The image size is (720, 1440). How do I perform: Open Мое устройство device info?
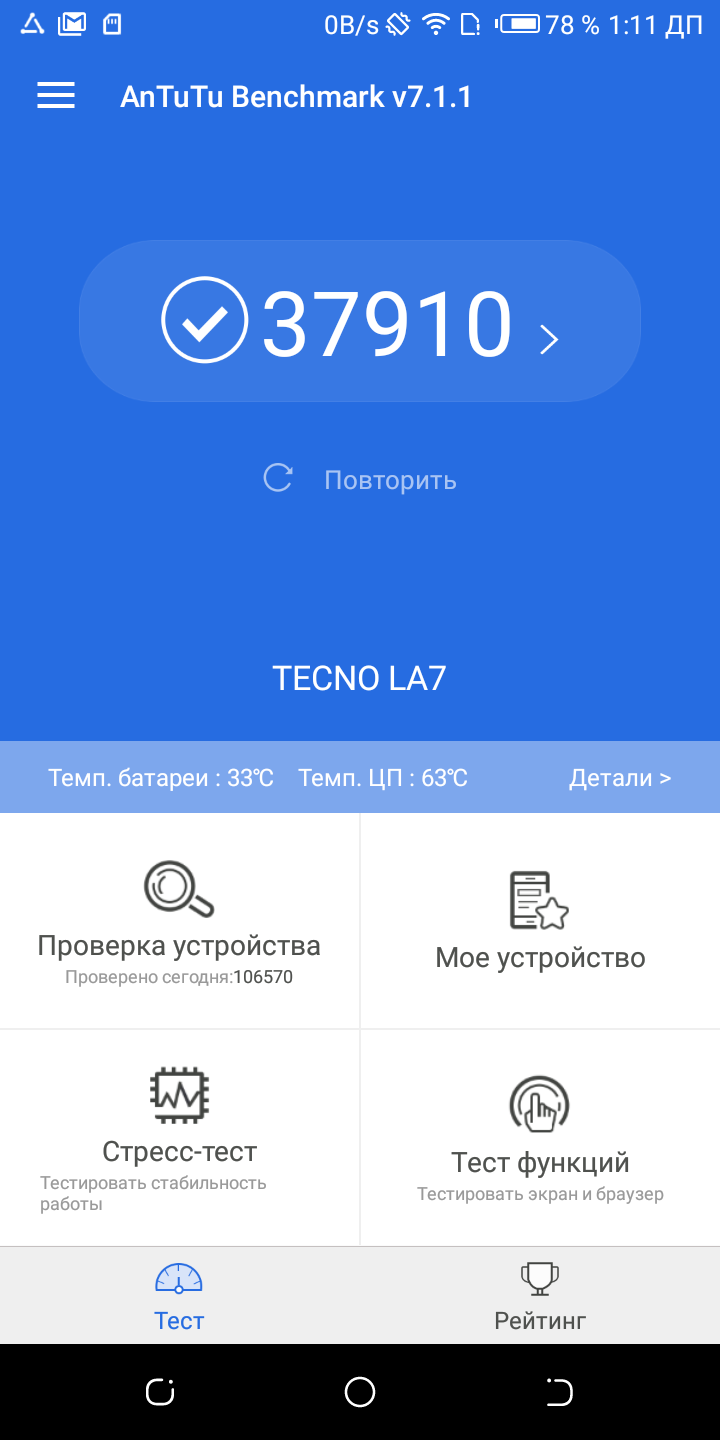point(540,921)
